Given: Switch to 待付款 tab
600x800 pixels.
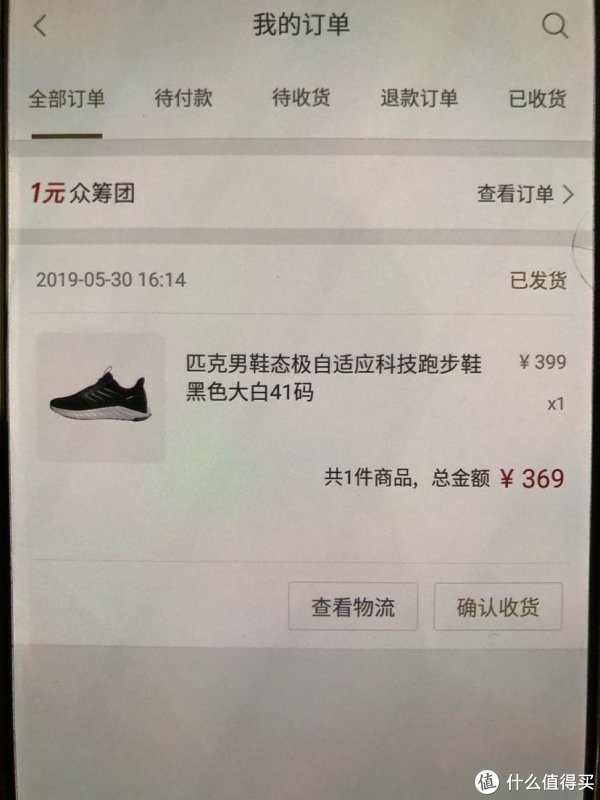Looking at the screenshot, I should [x=184, y=98].
